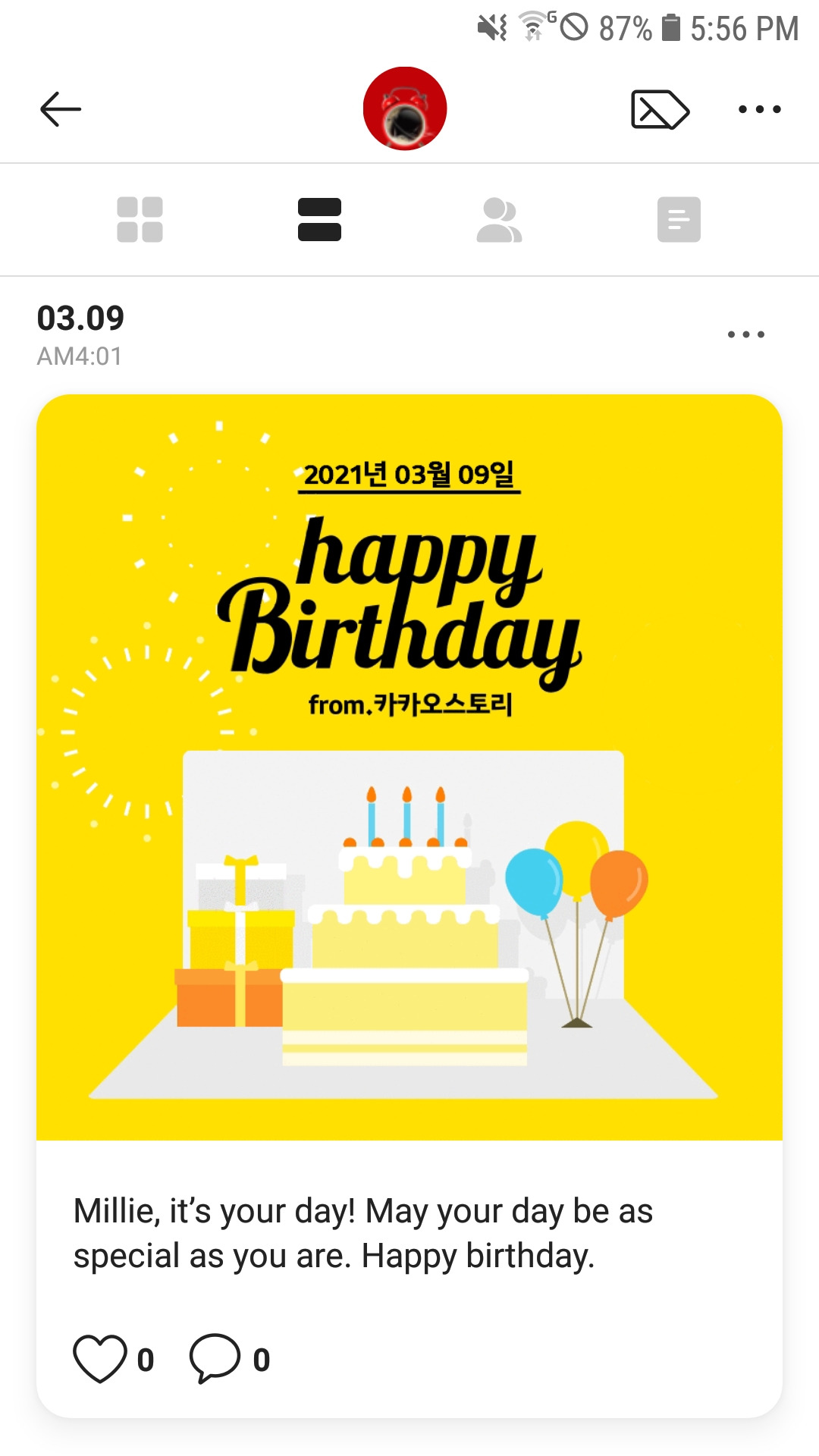This screenshot has width=819, height=1456.
Task: Select the list view tab icon
Action: point(319,218)
